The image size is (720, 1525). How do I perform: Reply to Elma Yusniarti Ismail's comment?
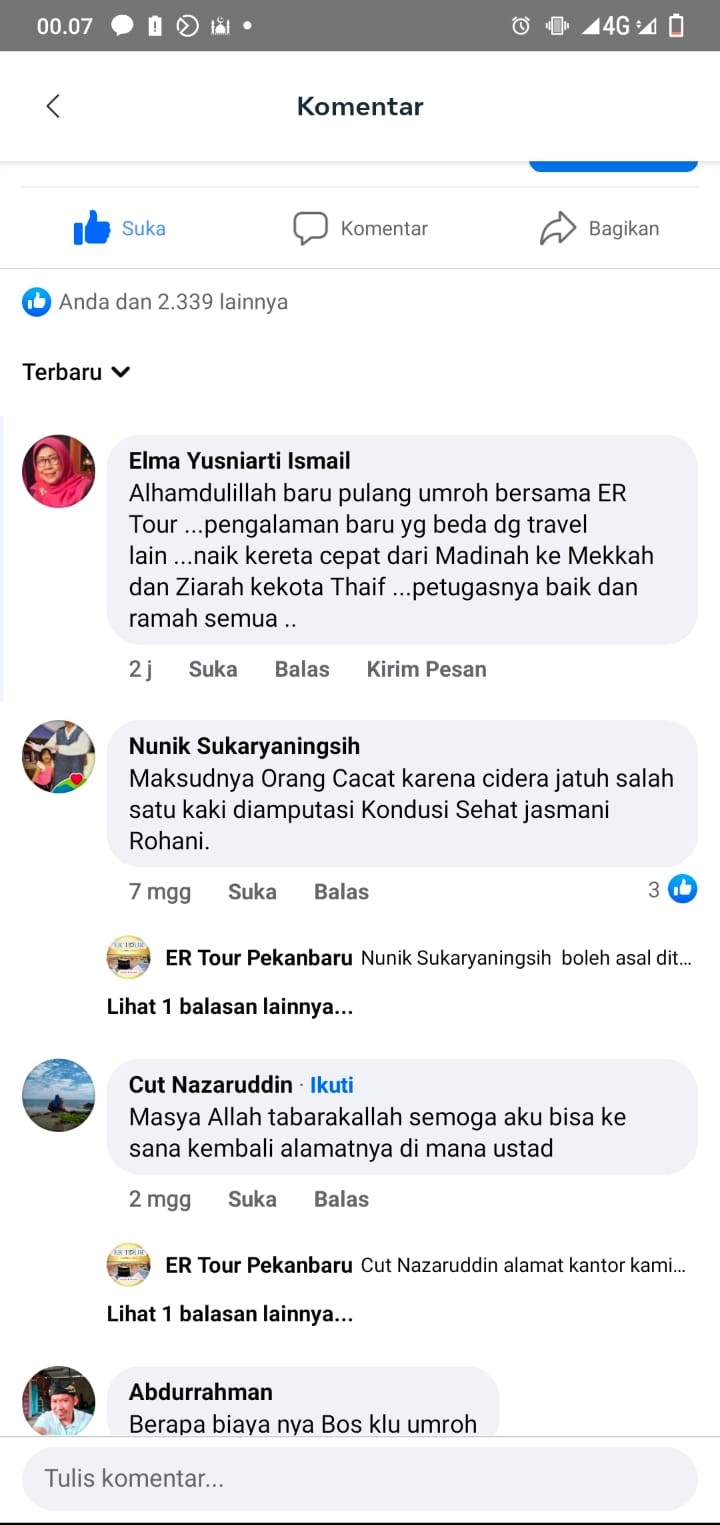[x=302, y=669]
